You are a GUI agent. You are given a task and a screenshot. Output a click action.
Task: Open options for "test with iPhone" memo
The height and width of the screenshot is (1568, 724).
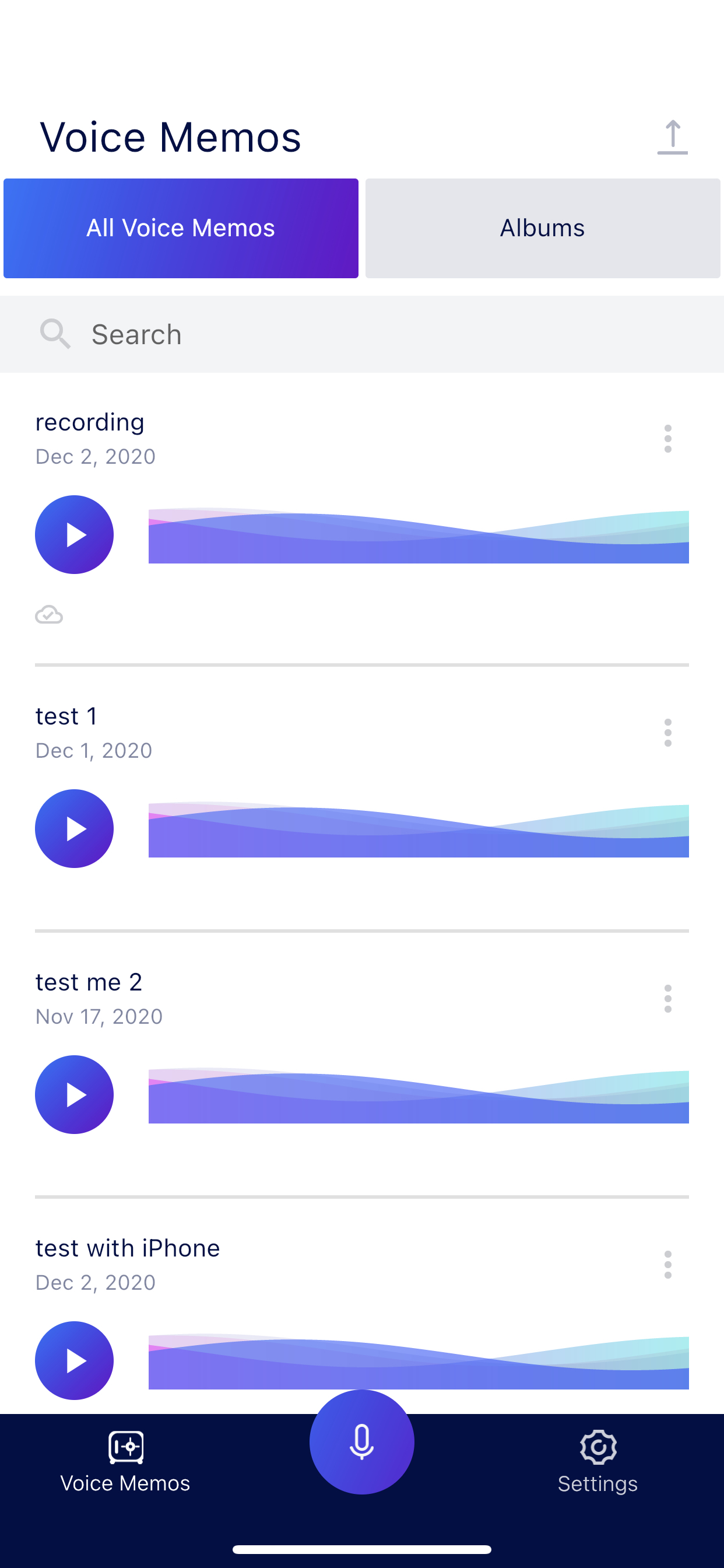(667, 1265)
